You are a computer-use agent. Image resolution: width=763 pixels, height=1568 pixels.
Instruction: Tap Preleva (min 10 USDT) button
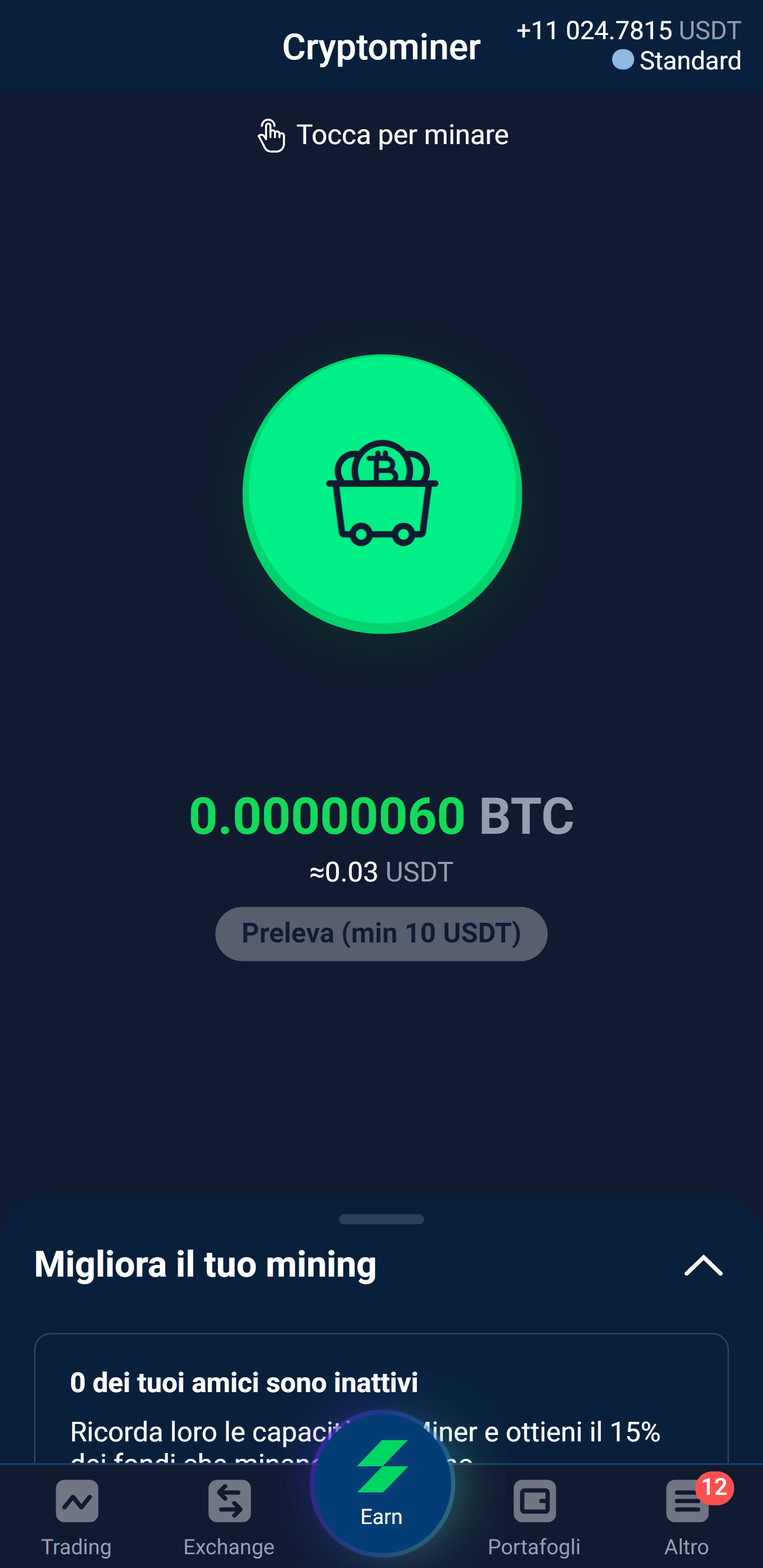point(381,934)
